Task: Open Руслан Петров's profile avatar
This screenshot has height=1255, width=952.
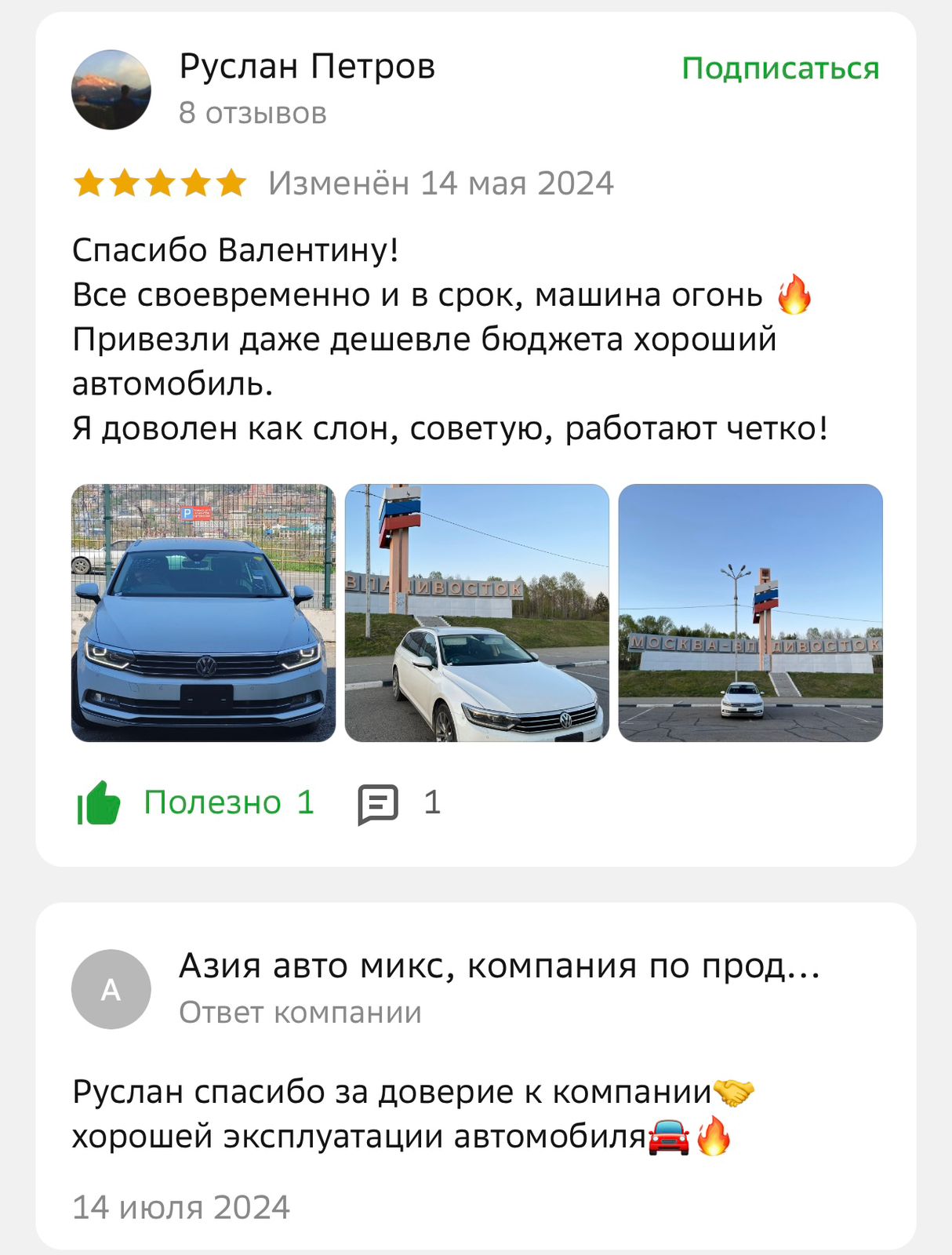Action: pos(111,90)
